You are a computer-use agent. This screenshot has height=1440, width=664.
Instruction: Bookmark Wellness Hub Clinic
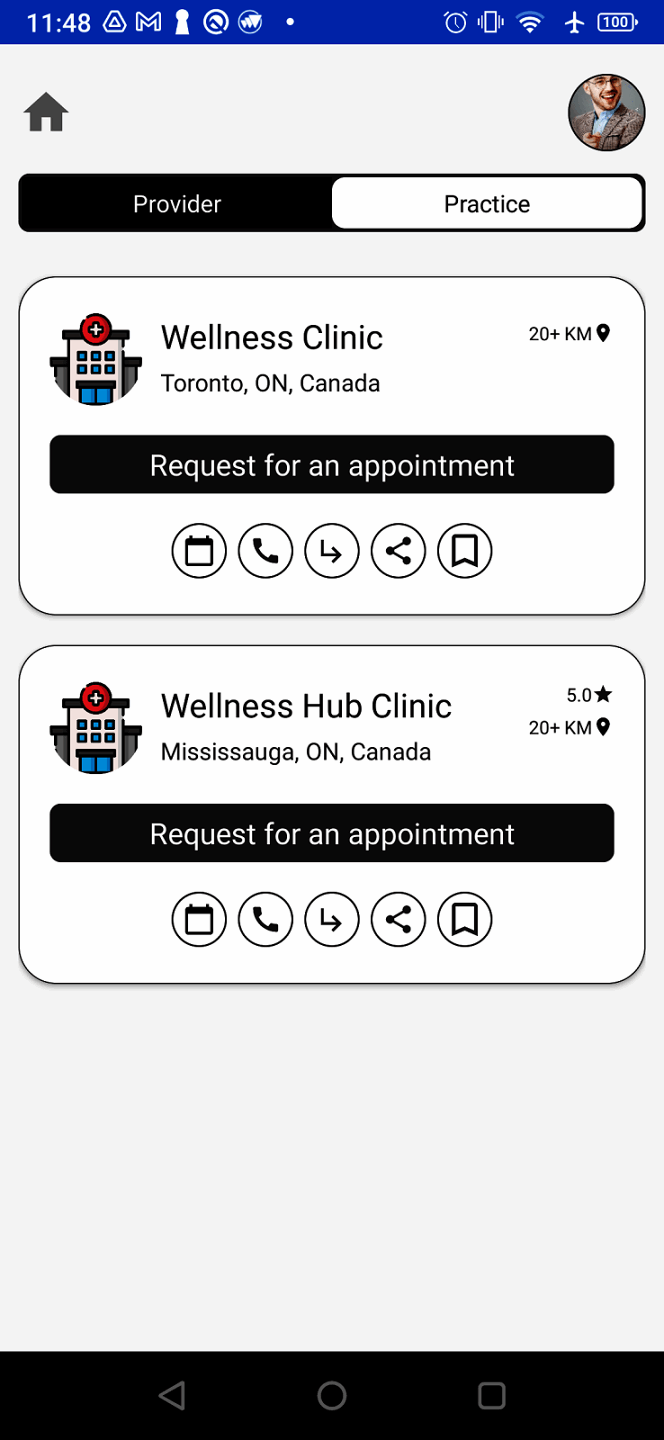pos(465,920)
